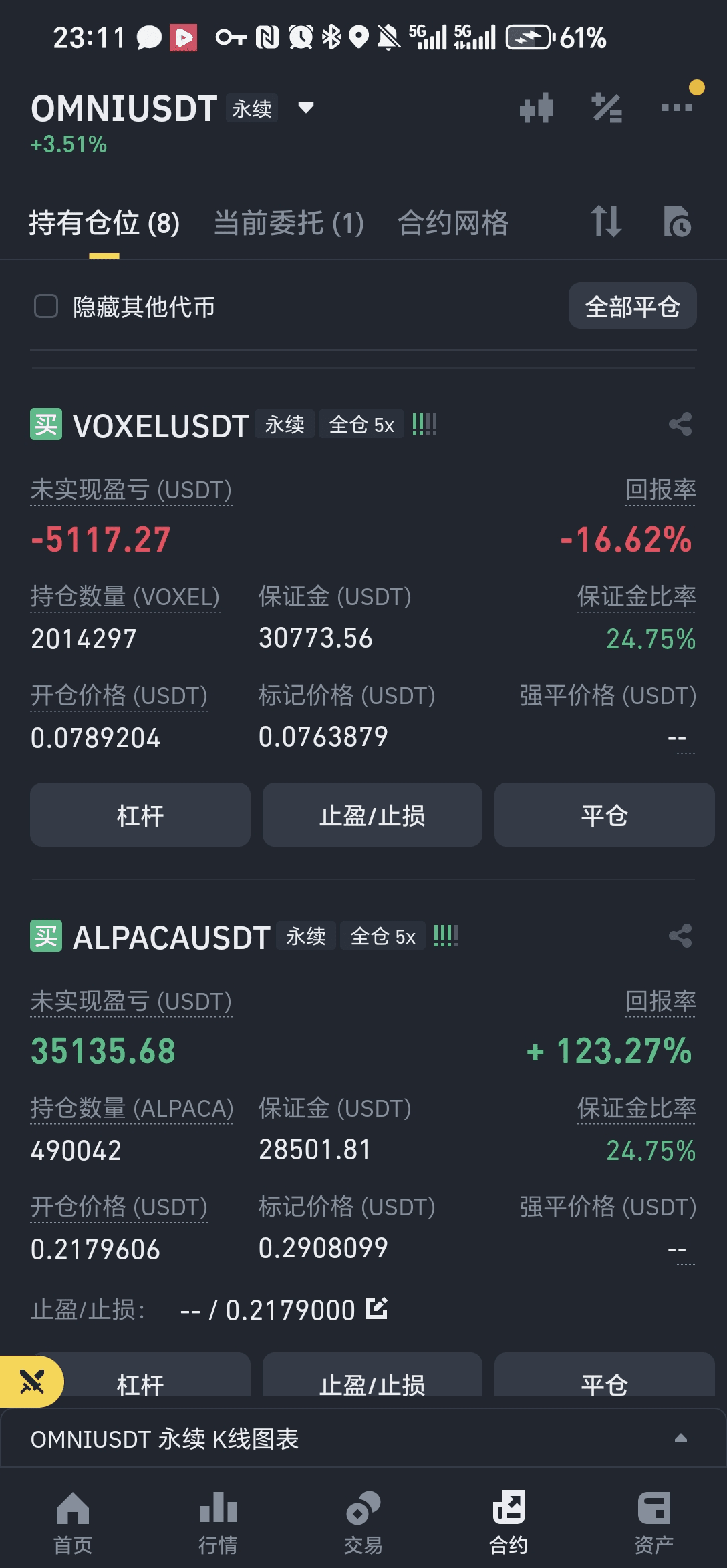Tap the up-down sort arrows icon
Viewport: 727px width, 1568px height.
pos(606,222)
